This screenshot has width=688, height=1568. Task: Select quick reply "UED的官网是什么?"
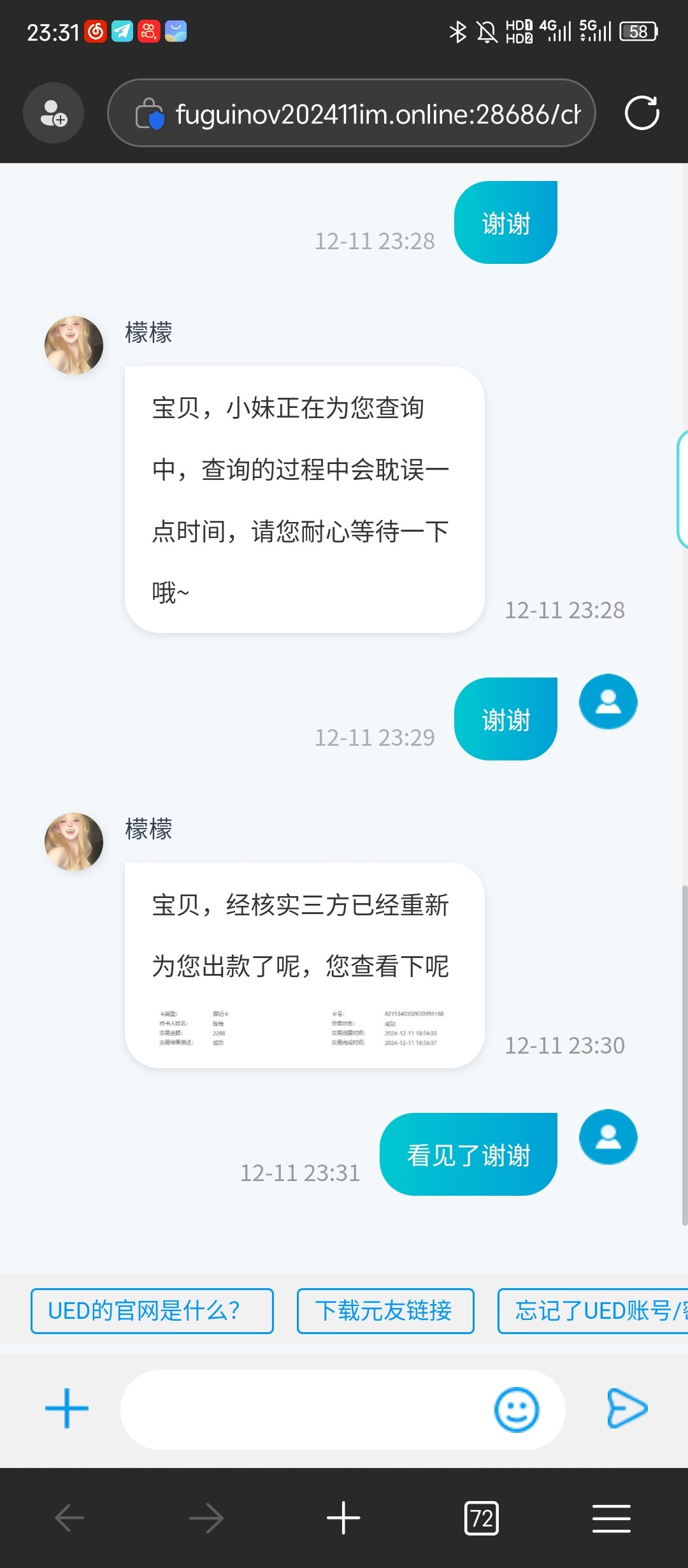[x=152, y=1310]
